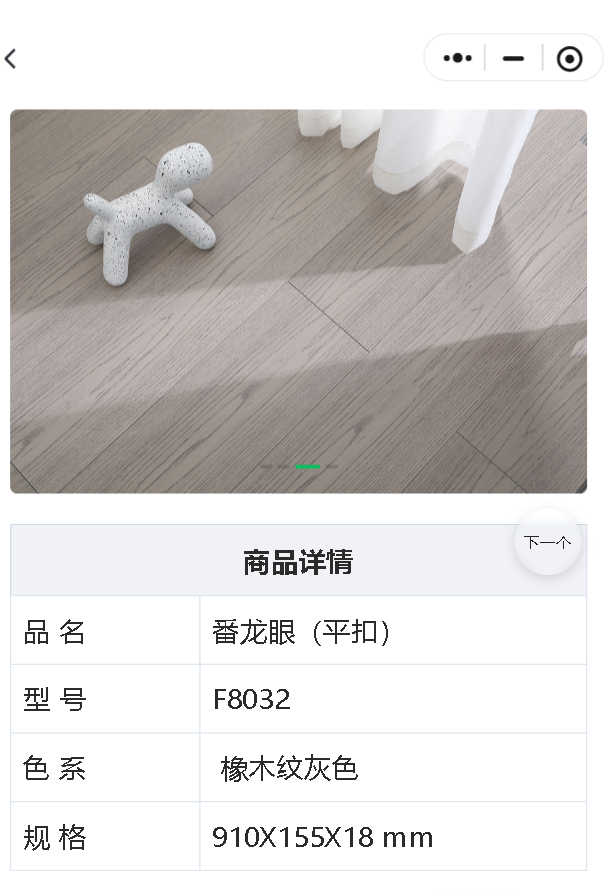Open the flooring product photo
The width and height of the screenshot is (604, 894).
click(298, 300)
